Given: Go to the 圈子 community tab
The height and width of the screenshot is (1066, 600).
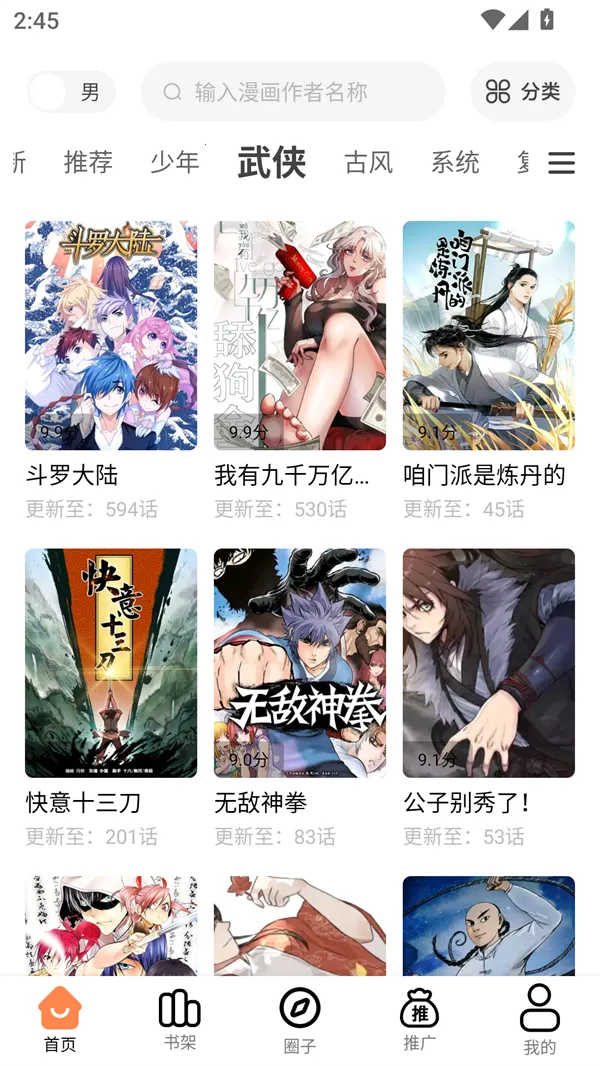Looking at the screenshot, I should pos(300,1020).
